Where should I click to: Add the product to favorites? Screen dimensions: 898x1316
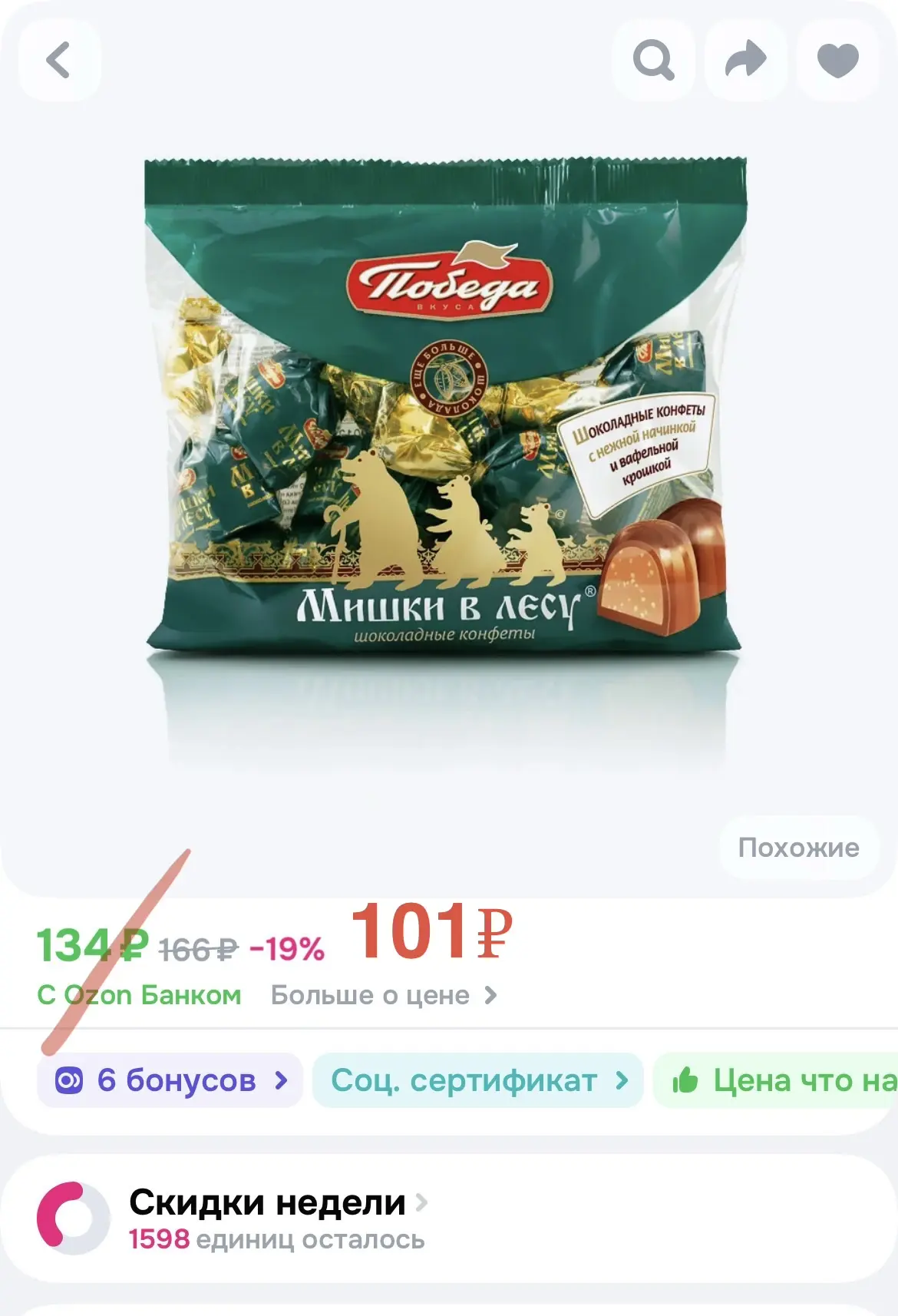click(838, 60)
